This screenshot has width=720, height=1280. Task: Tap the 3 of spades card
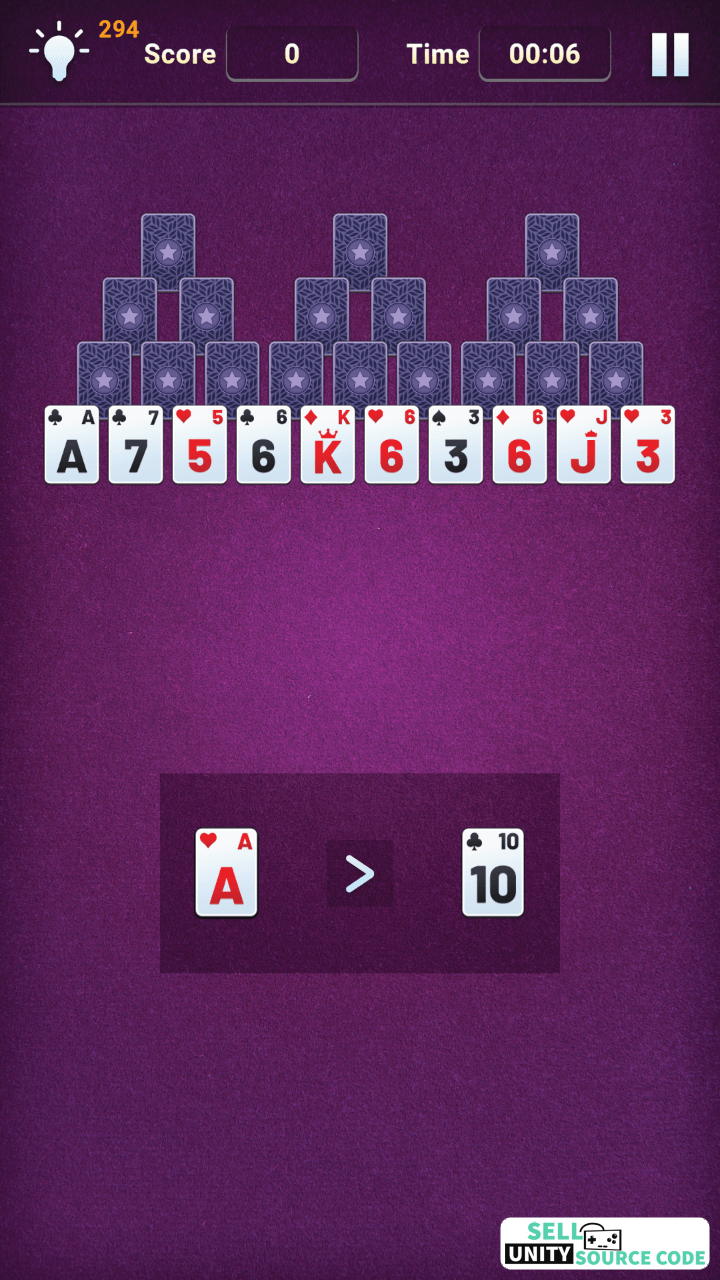[456, 445]
